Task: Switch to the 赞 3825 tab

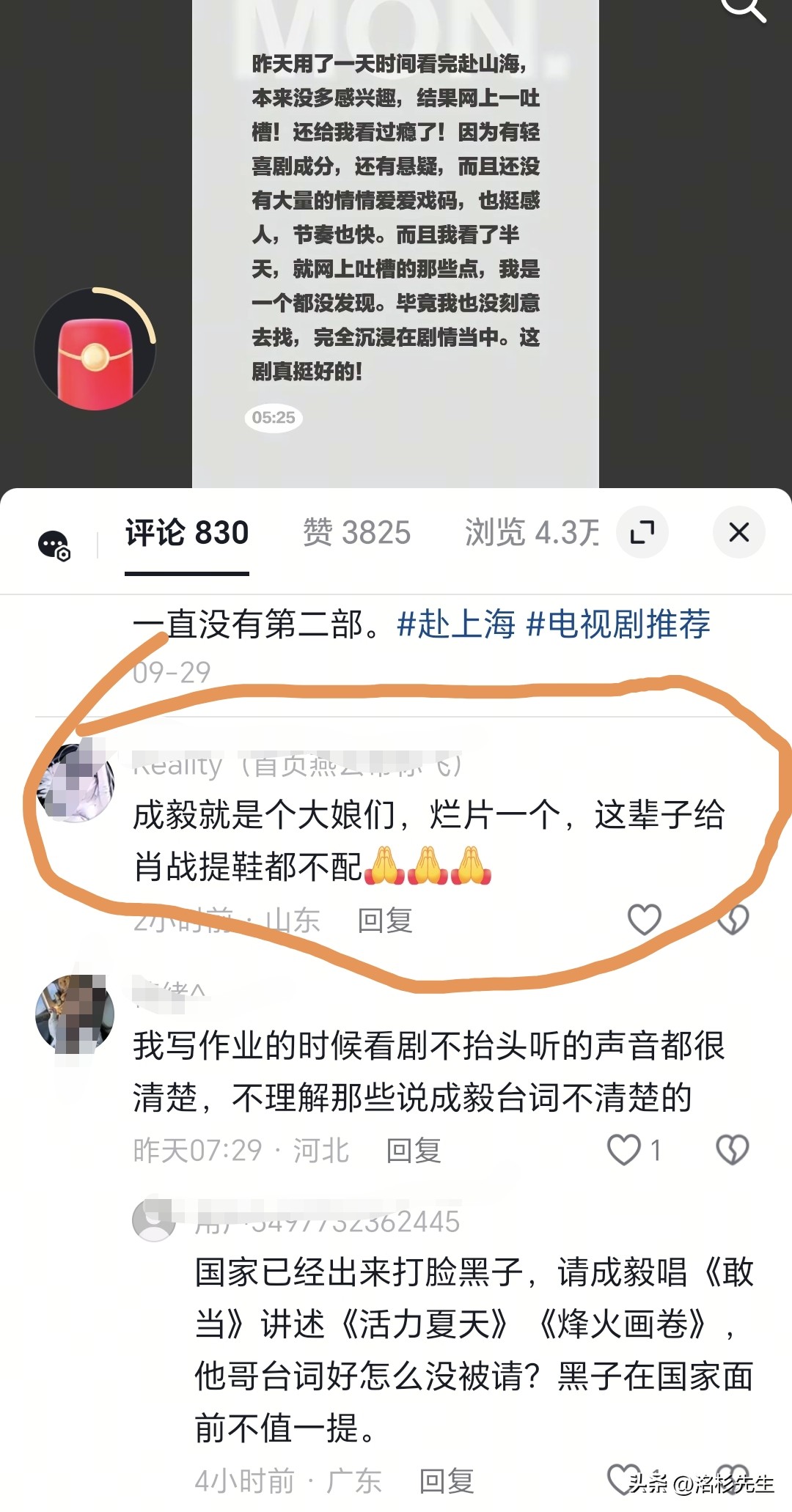Action: point(356,533)
